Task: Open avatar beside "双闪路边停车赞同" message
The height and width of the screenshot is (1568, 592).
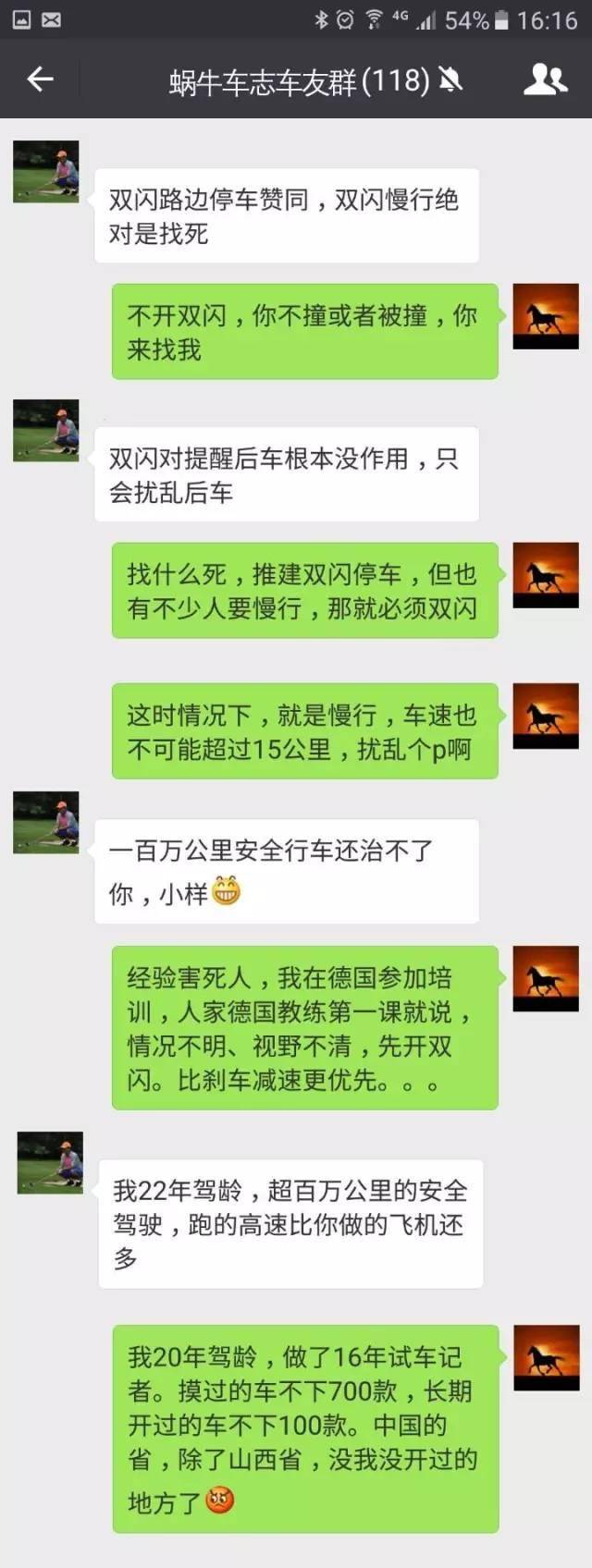Action: (46, 172)
